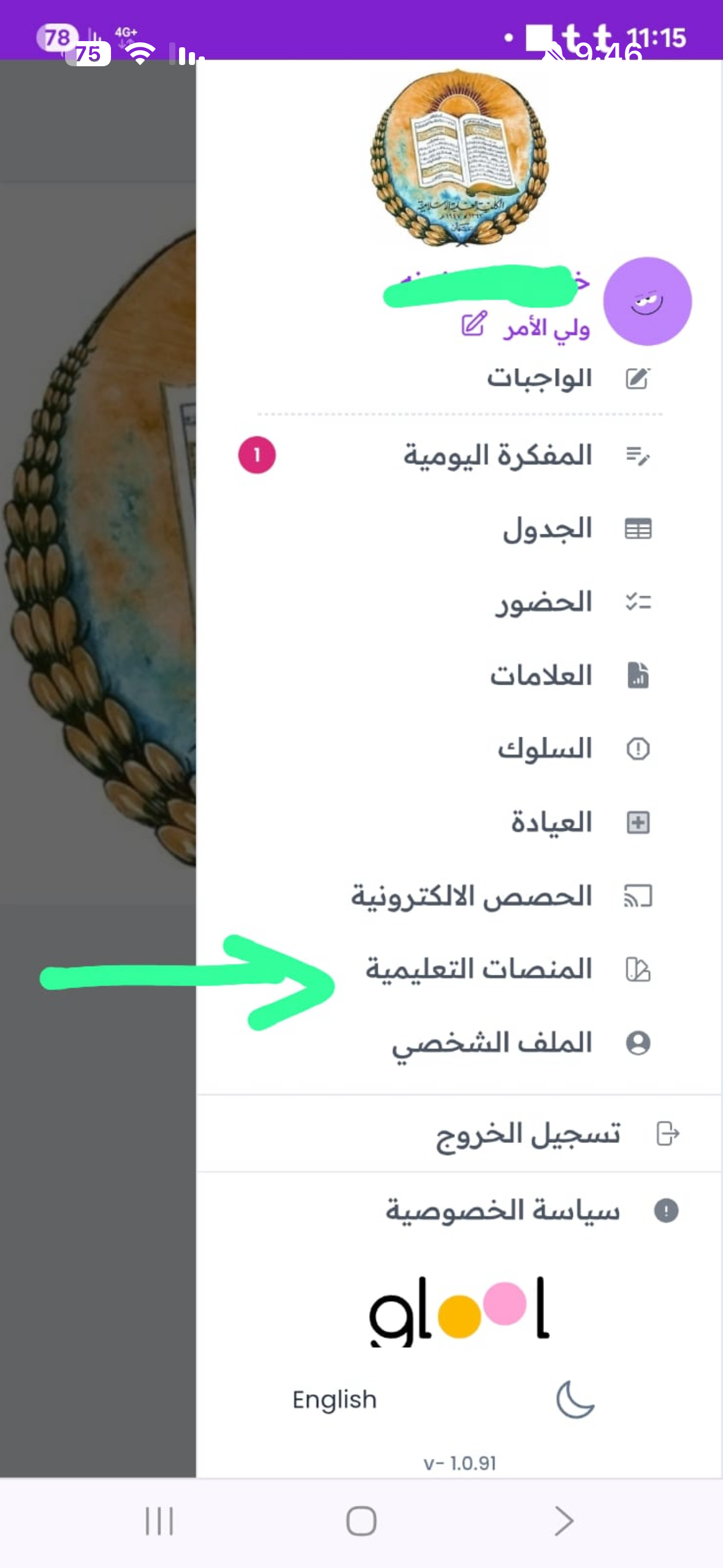Screen dimensions: 723x1568
Task: Open العيادة clinic section
Action: [x=551, y=823]
